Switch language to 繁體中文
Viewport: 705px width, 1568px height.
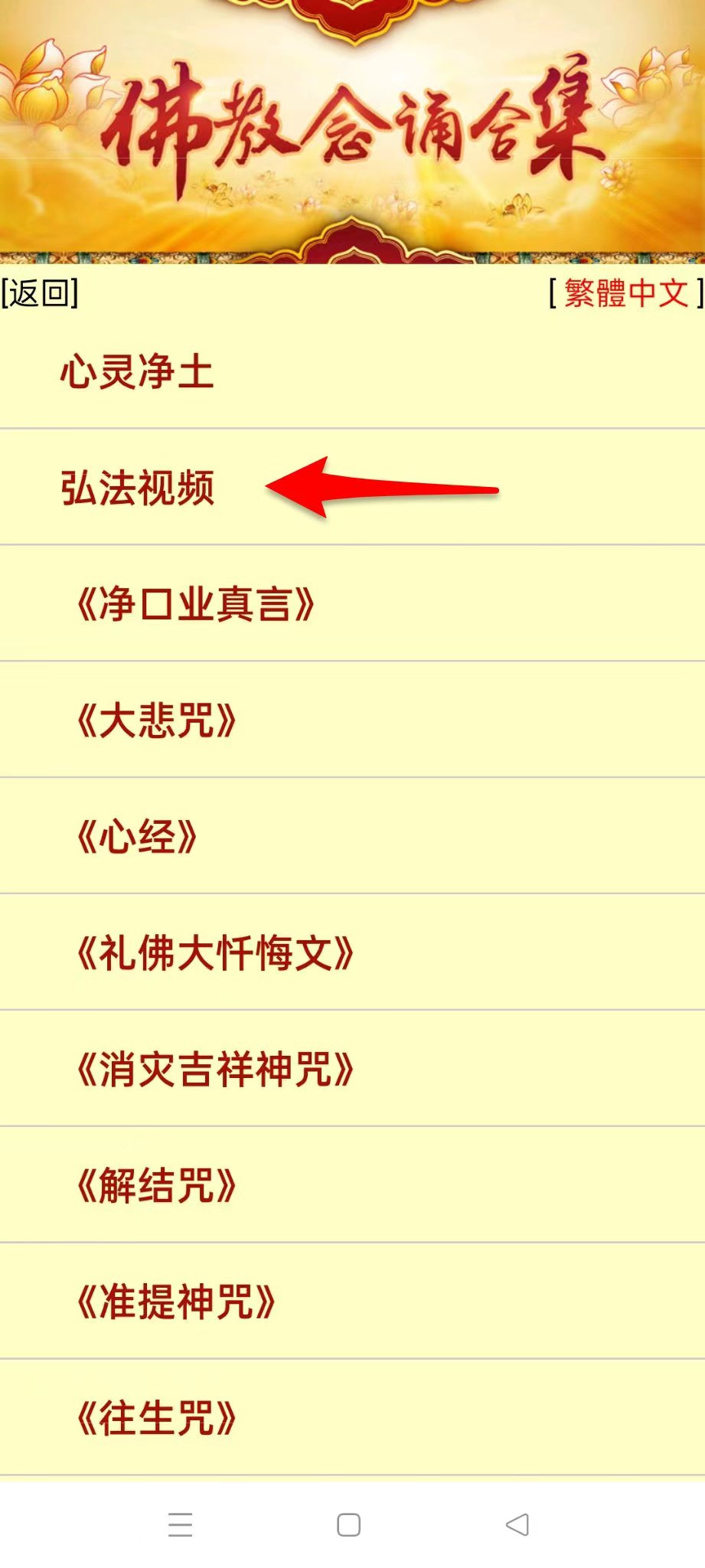click(626, 292)
